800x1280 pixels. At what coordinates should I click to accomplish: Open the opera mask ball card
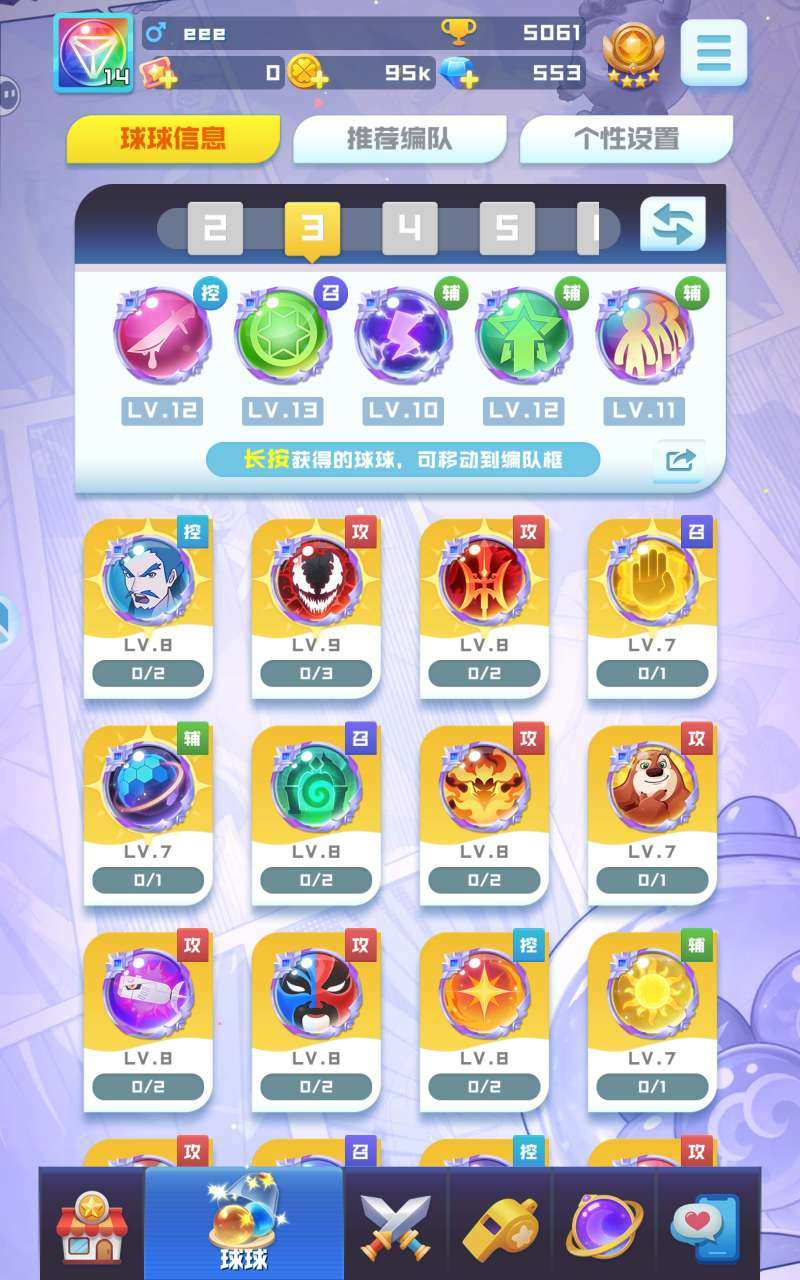tap(315, 1018)
